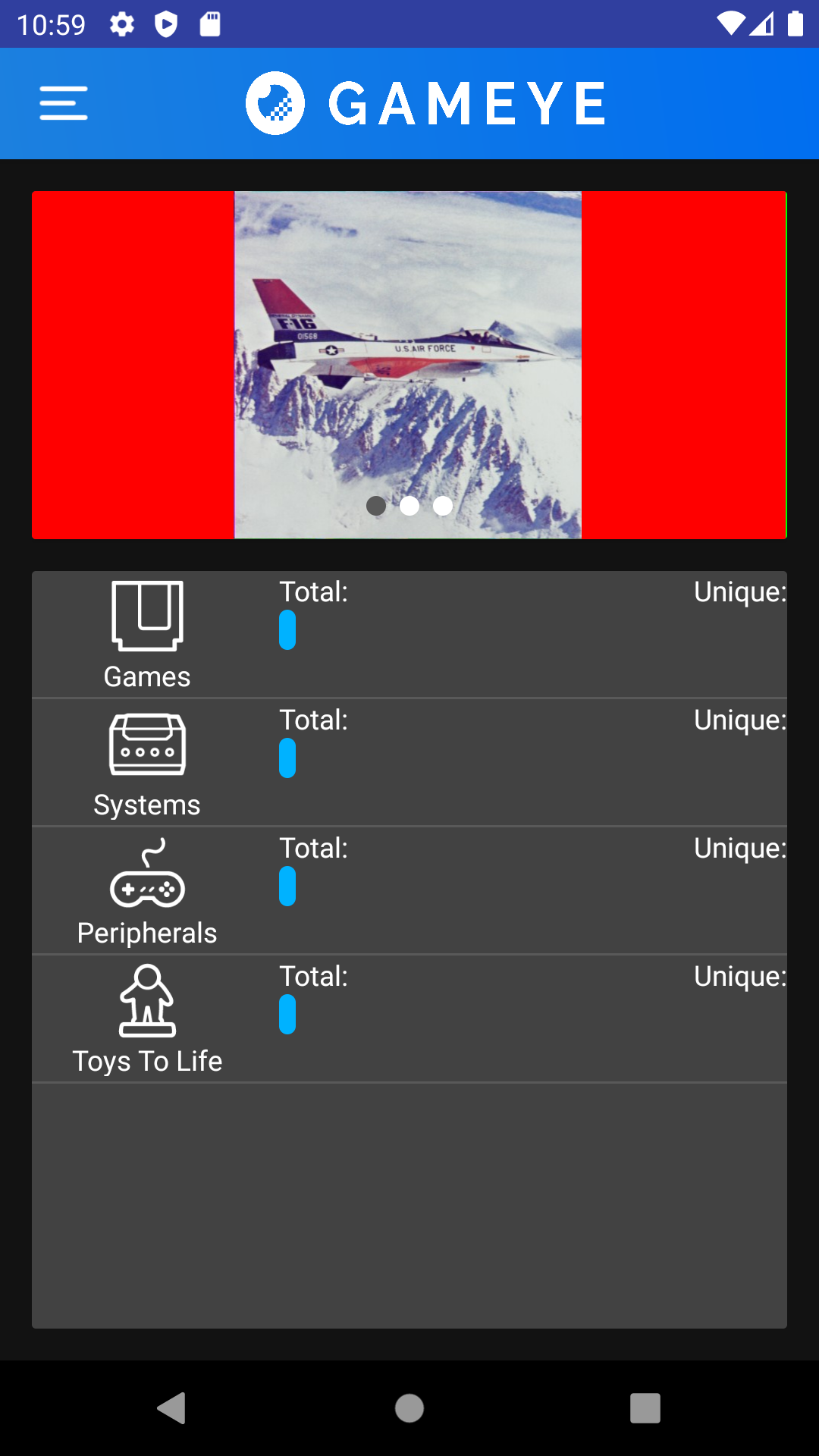Open the settings gear in status bar
This screenshot has height=1456, width=819.
pos(122,24)
